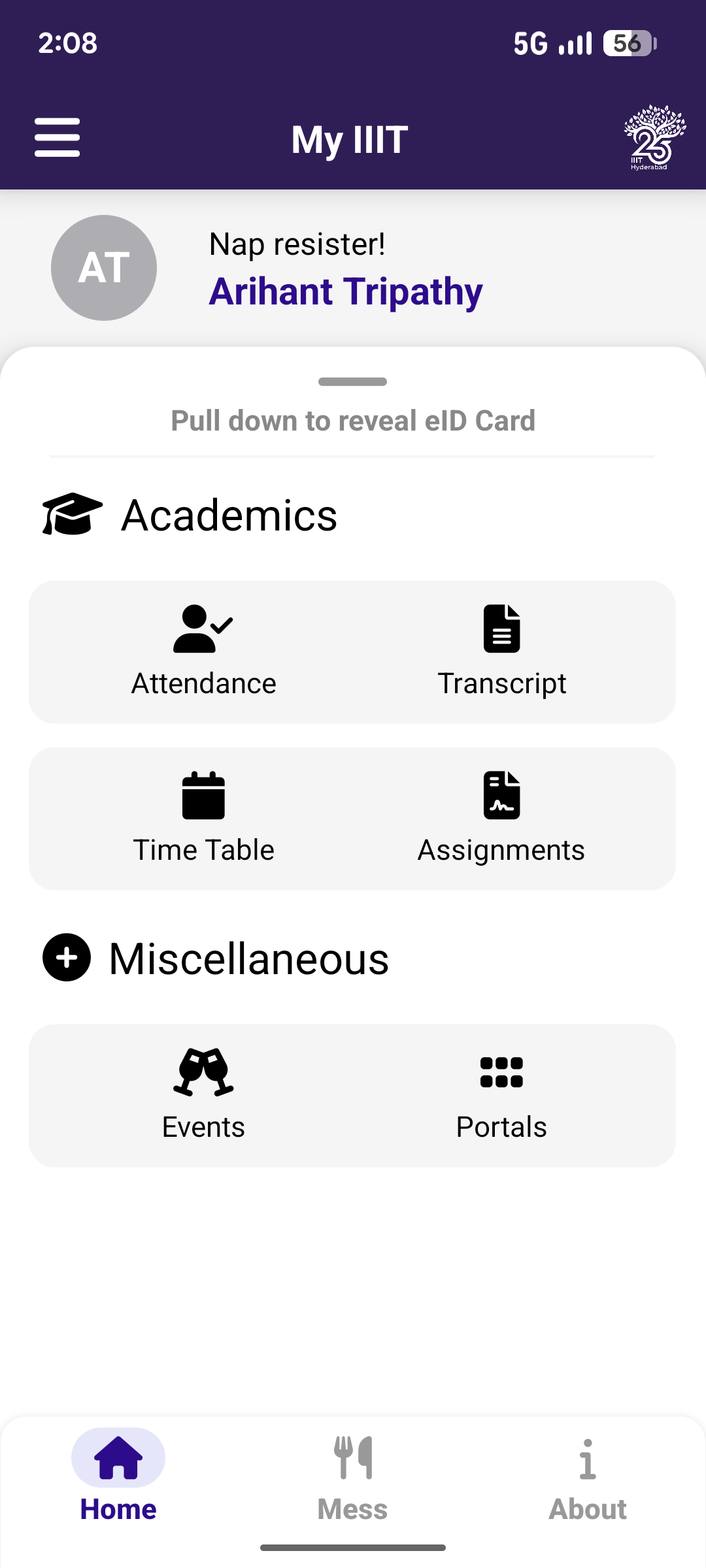Select the Home tab
Viewport: 706px width, 1568px height.
pos(118,1480)
